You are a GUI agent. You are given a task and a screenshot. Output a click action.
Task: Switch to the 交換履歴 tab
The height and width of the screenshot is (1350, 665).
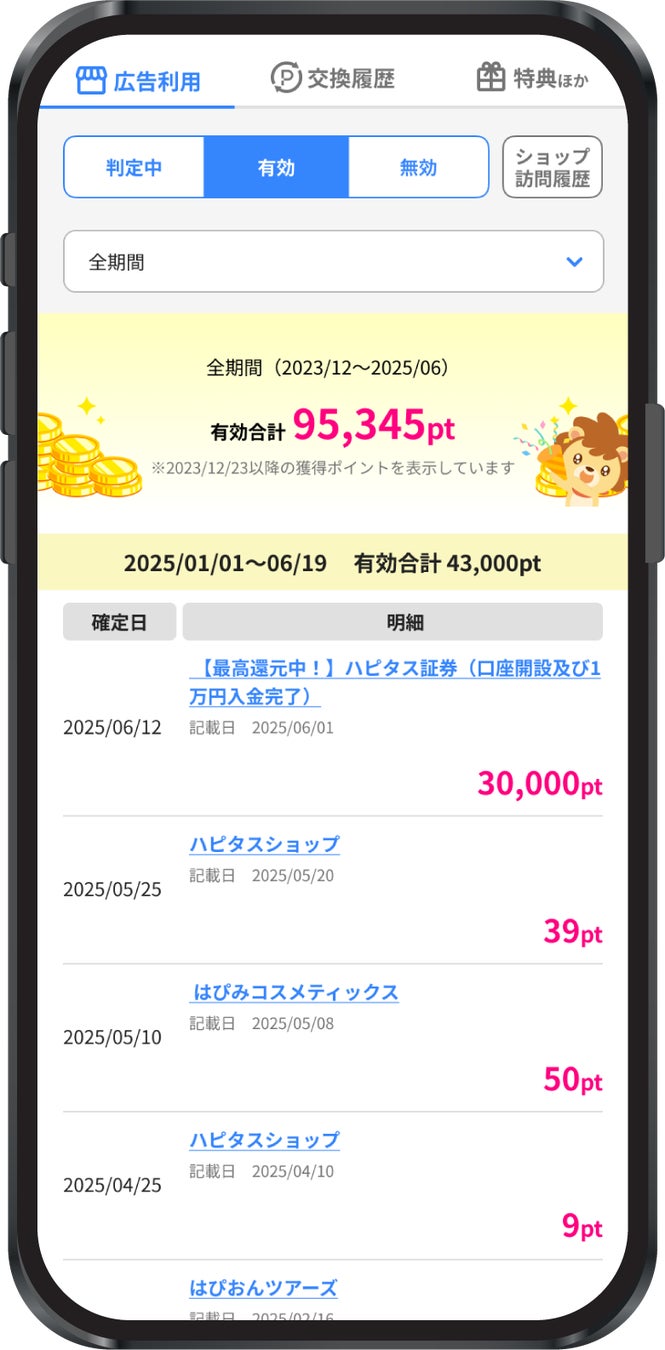point(333,78)
